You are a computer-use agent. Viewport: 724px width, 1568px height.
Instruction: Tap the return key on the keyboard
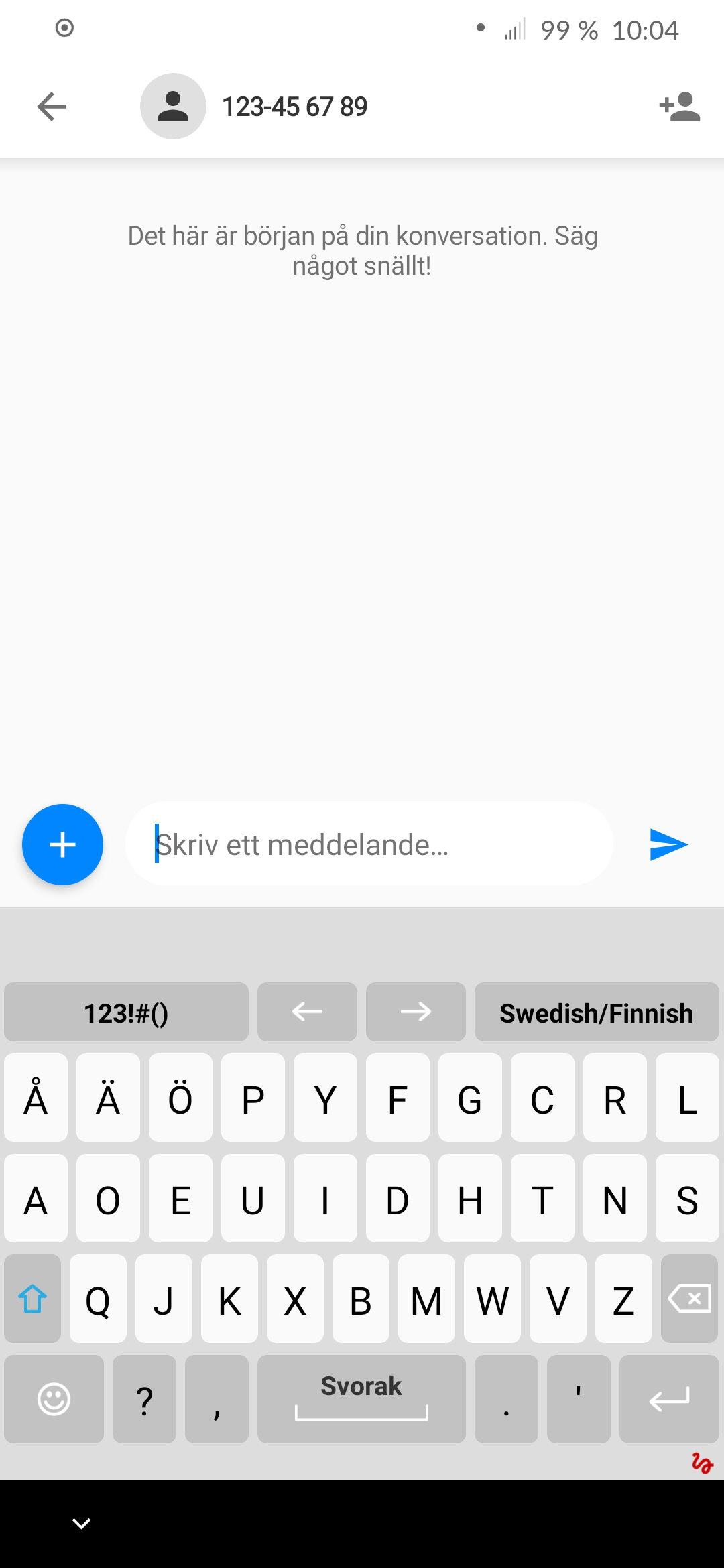(668, 1398)
